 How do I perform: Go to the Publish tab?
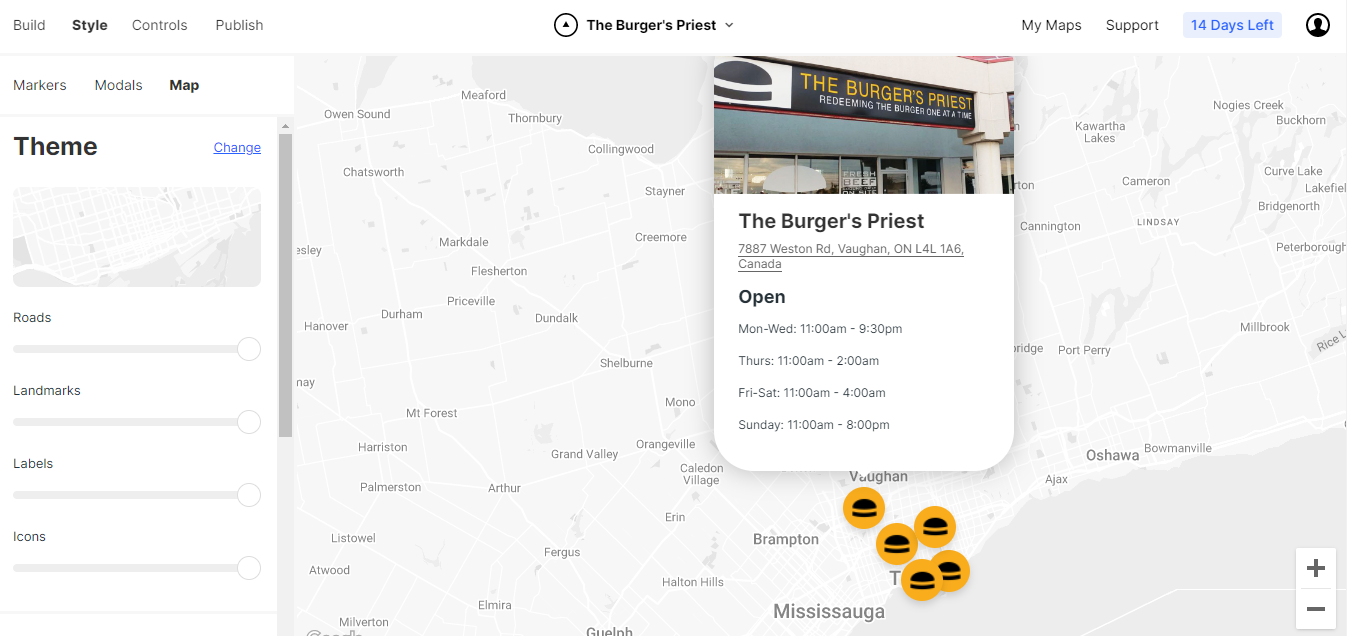tap(239, 25)
